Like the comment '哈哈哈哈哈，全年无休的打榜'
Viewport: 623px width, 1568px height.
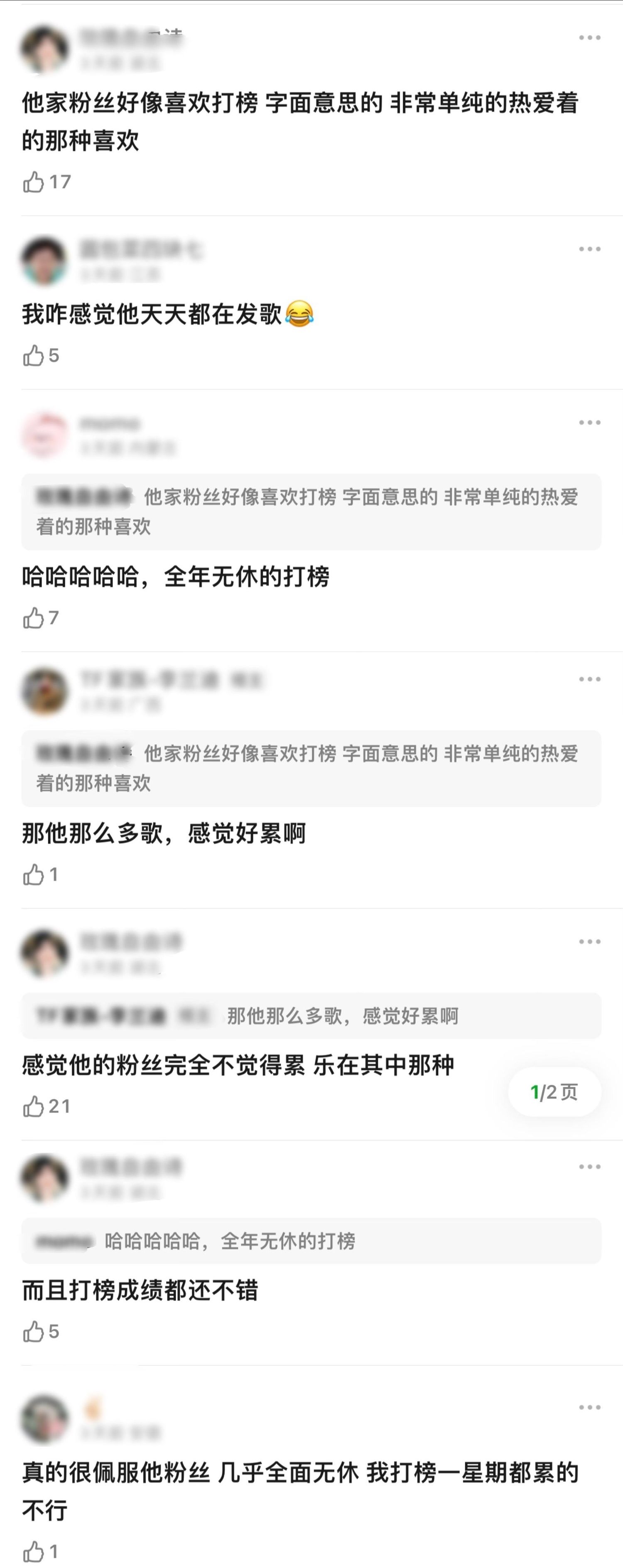click(34, 619)
